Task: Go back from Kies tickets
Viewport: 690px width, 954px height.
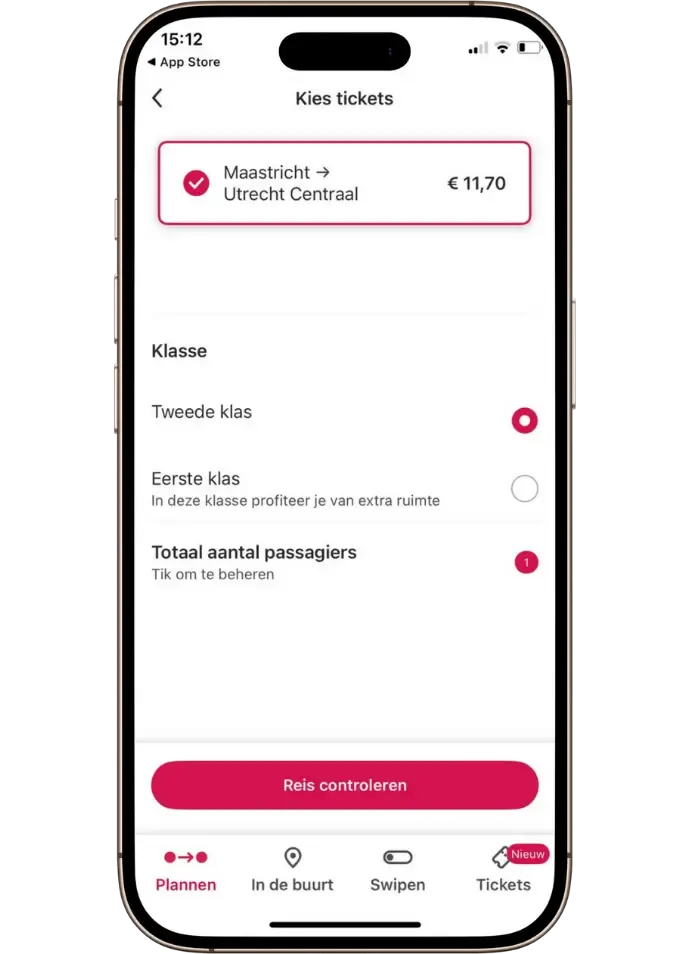Action: point(157,98)
